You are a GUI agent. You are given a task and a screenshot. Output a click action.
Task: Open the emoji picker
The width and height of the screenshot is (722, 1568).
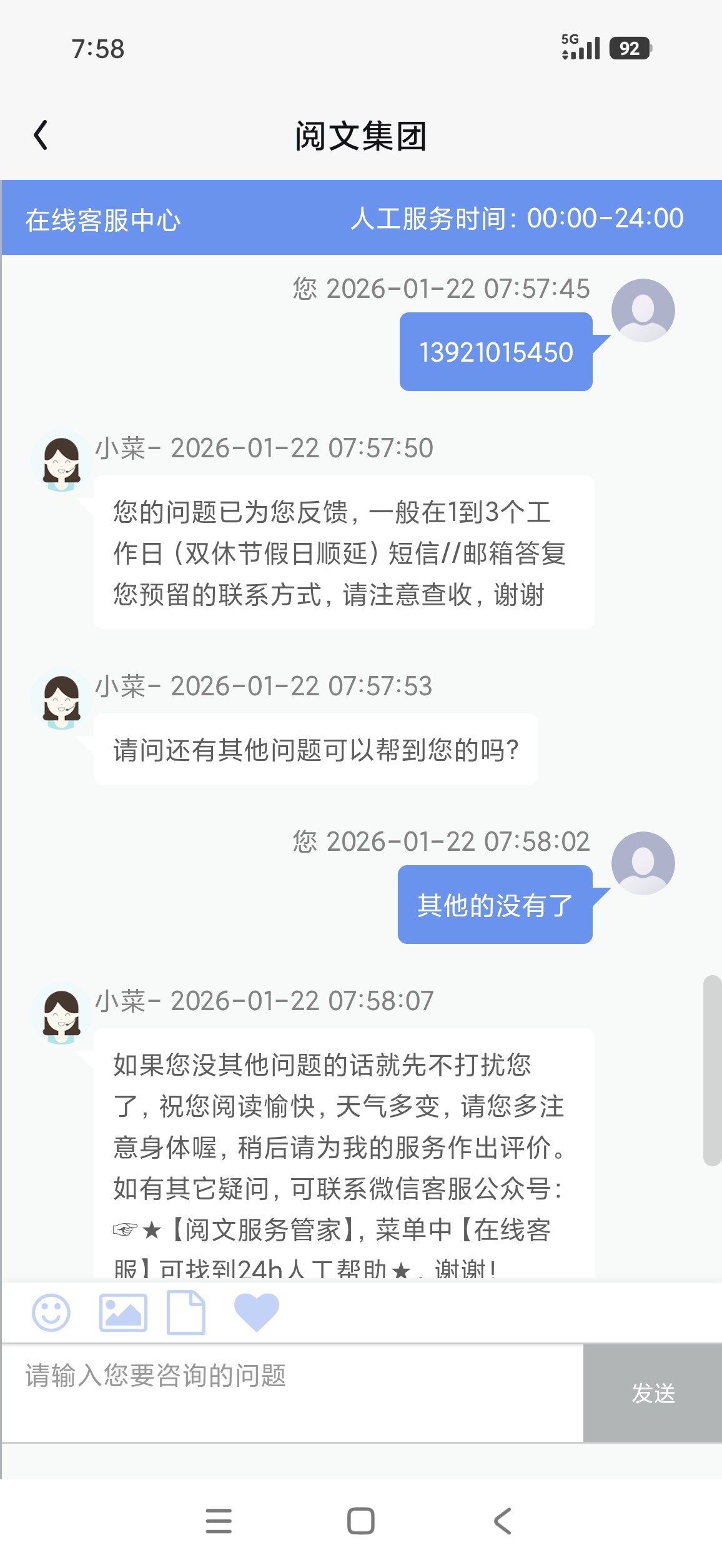click(x=51, y=1312)
